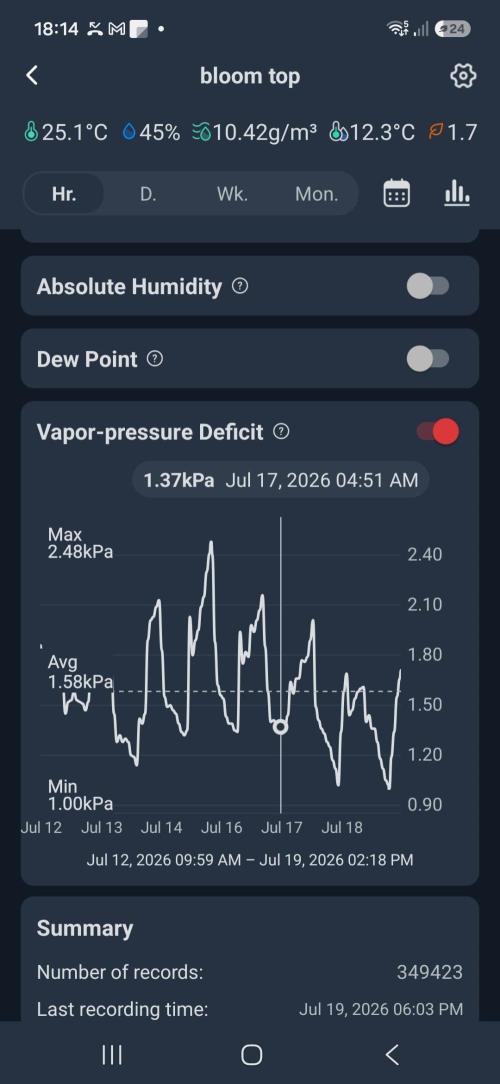Image resolution: width=500 pixels, height=1084 pixels.
Task: Open device settings gear
Action: point(463,75)
